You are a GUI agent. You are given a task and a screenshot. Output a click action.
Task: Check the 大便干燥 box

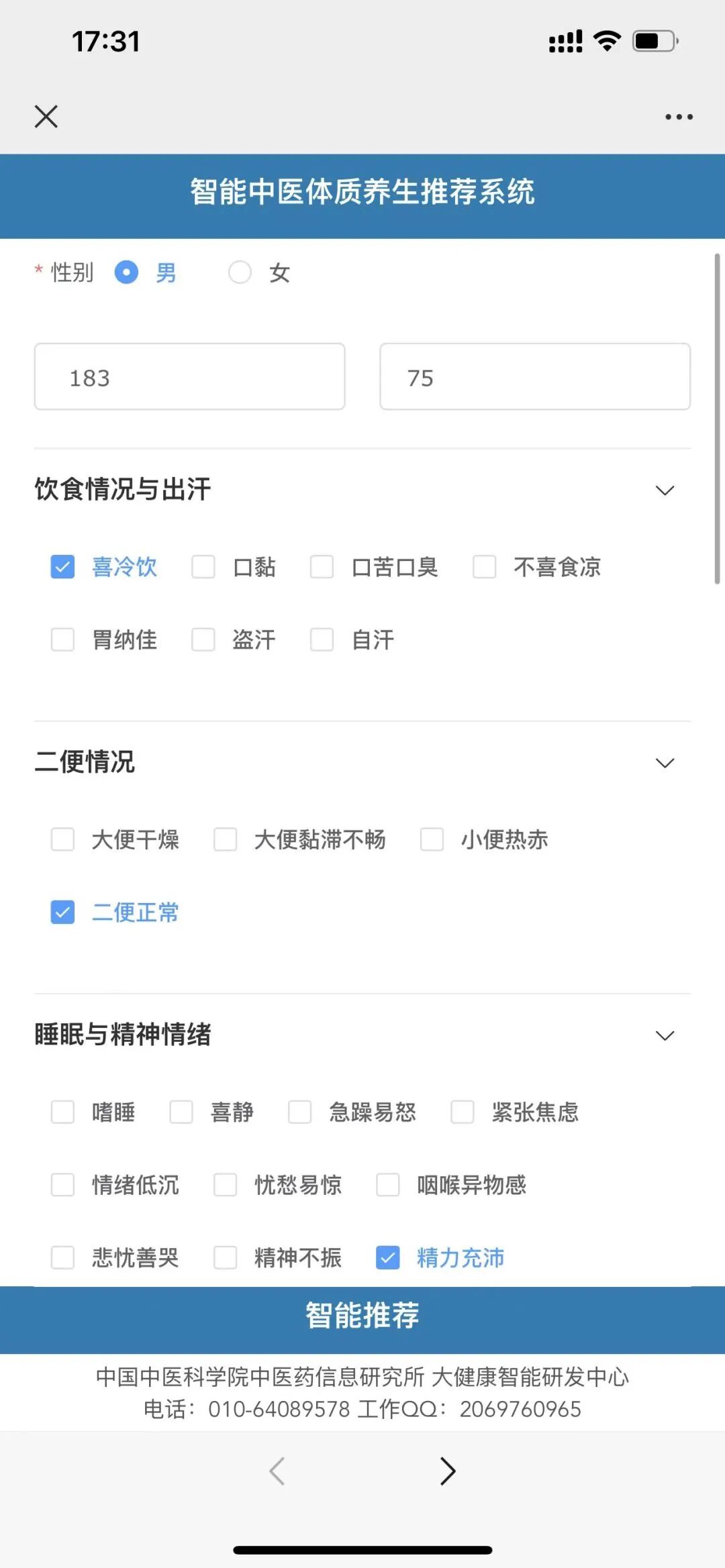[x=63, y=839]
